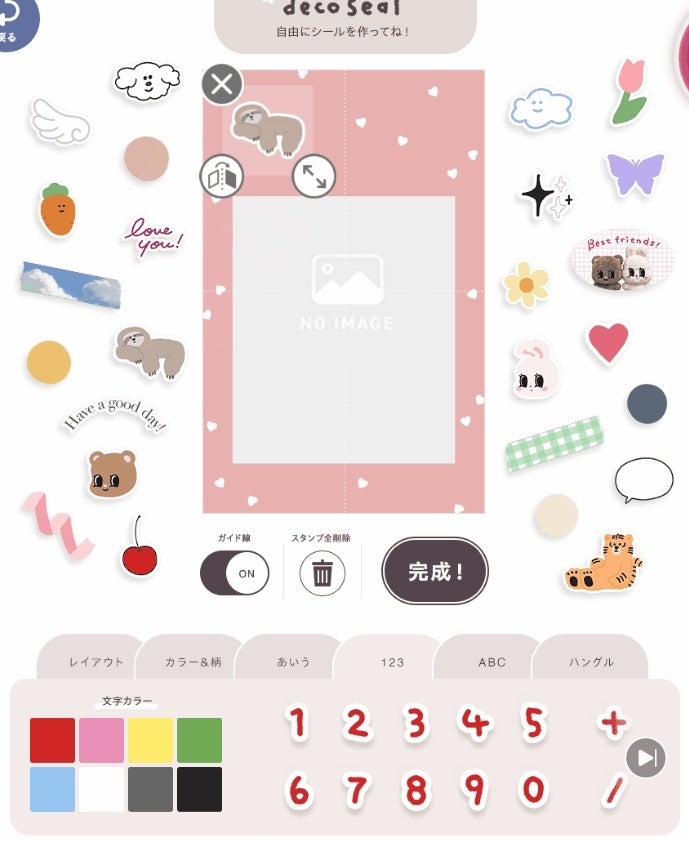Open the カラー&柄 tab
Viewport: 689px width, 843px height.
(192, 662)
